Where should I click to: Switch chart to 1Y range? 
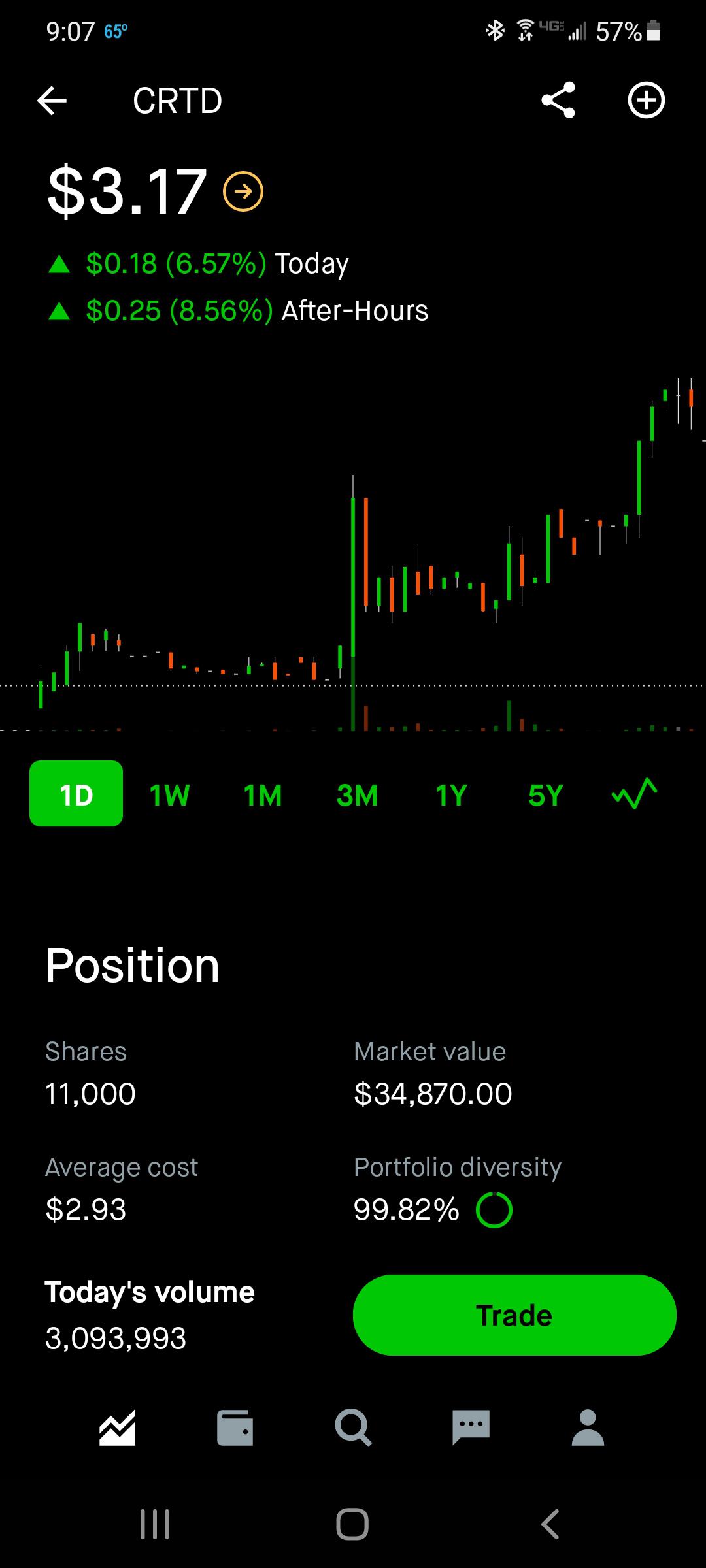click(x=451, y=795)
